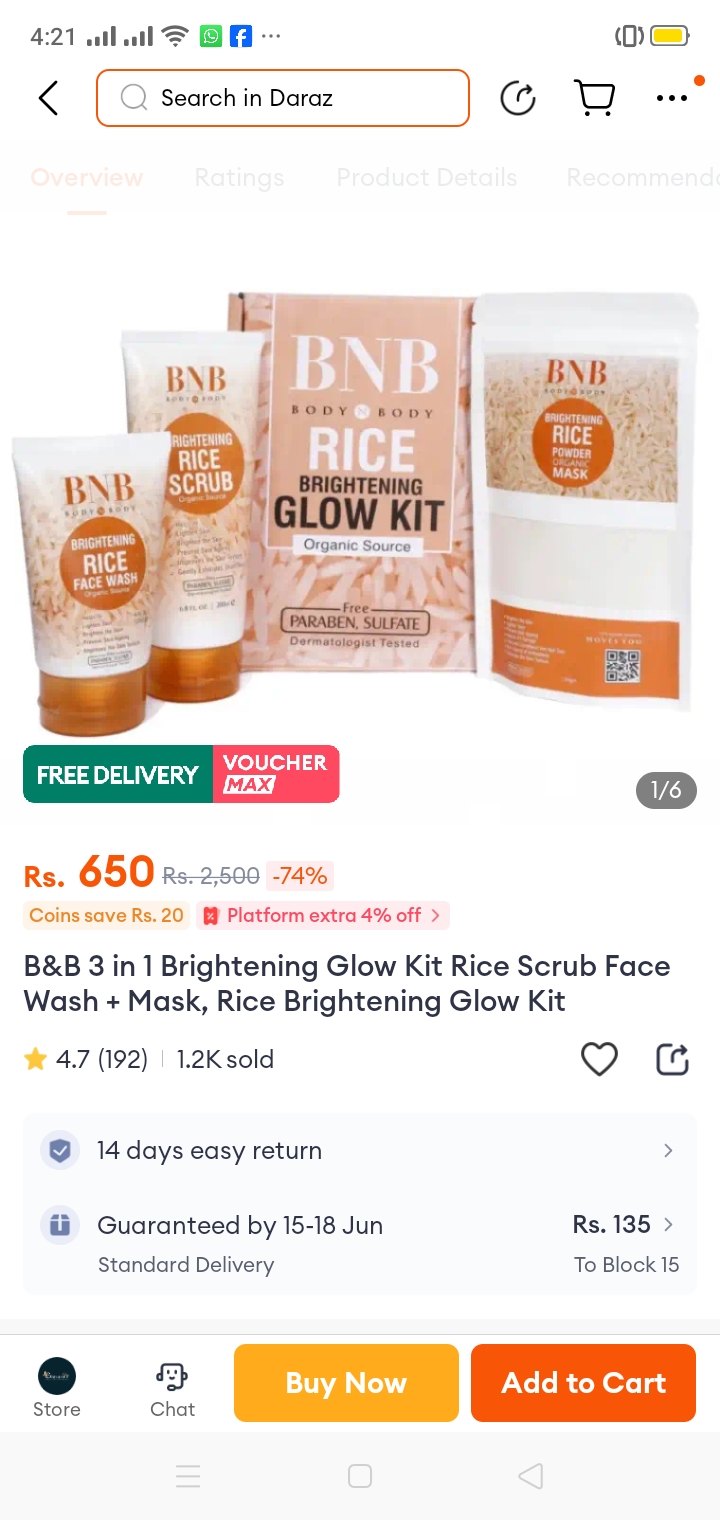Visit the seller's Store

tap(57, 1387)
